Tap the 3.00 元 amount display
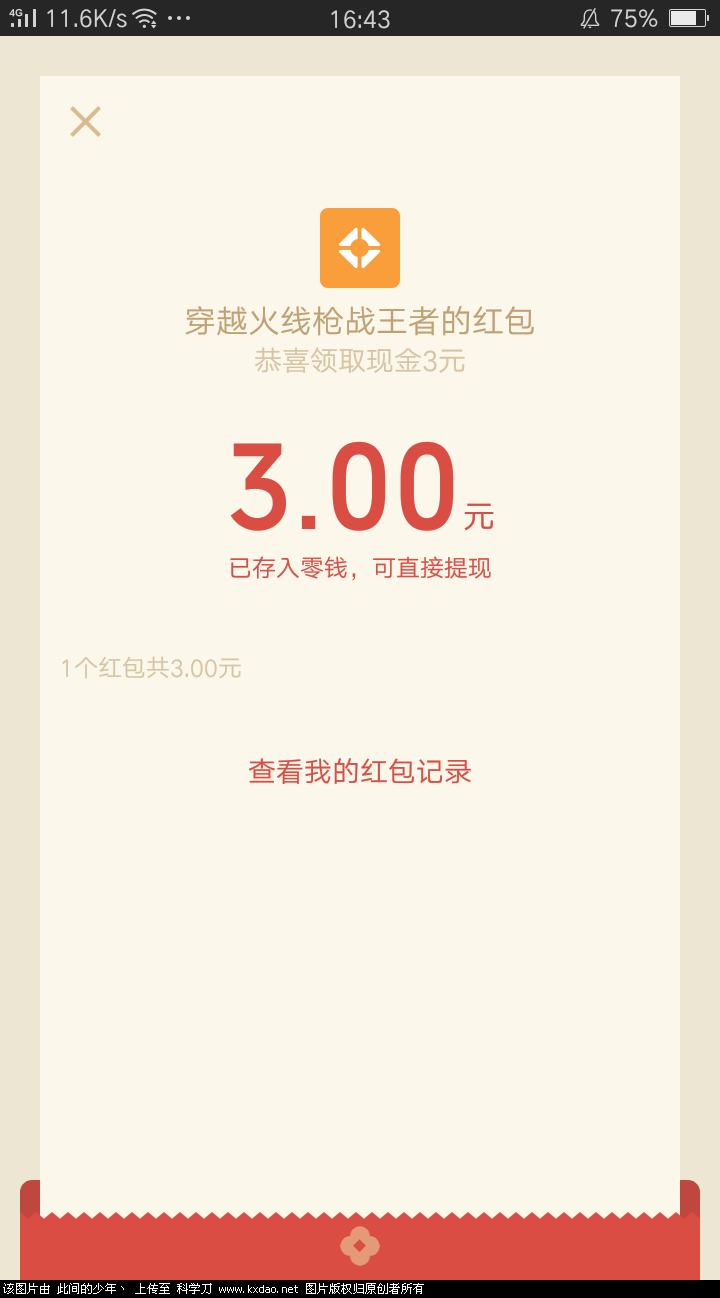 click(x=360, y=487)
